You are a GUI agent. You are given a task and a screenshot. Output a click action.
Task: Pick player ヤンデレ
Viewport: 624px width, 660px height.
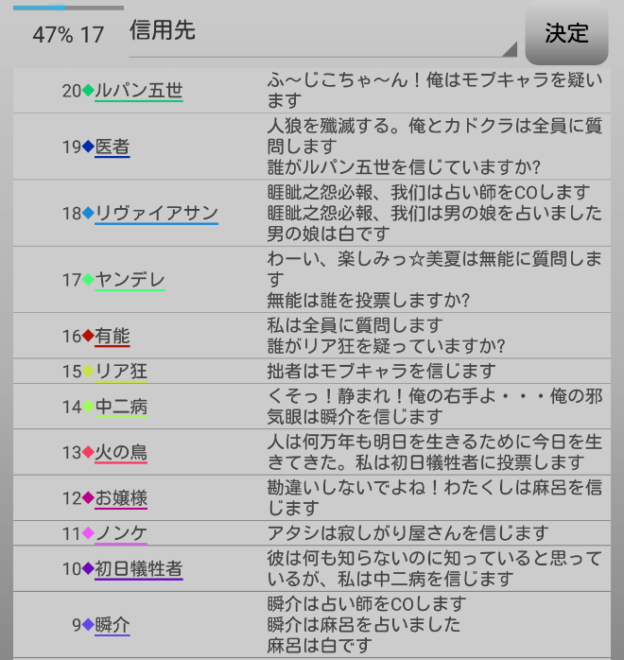tap(130, 280)
